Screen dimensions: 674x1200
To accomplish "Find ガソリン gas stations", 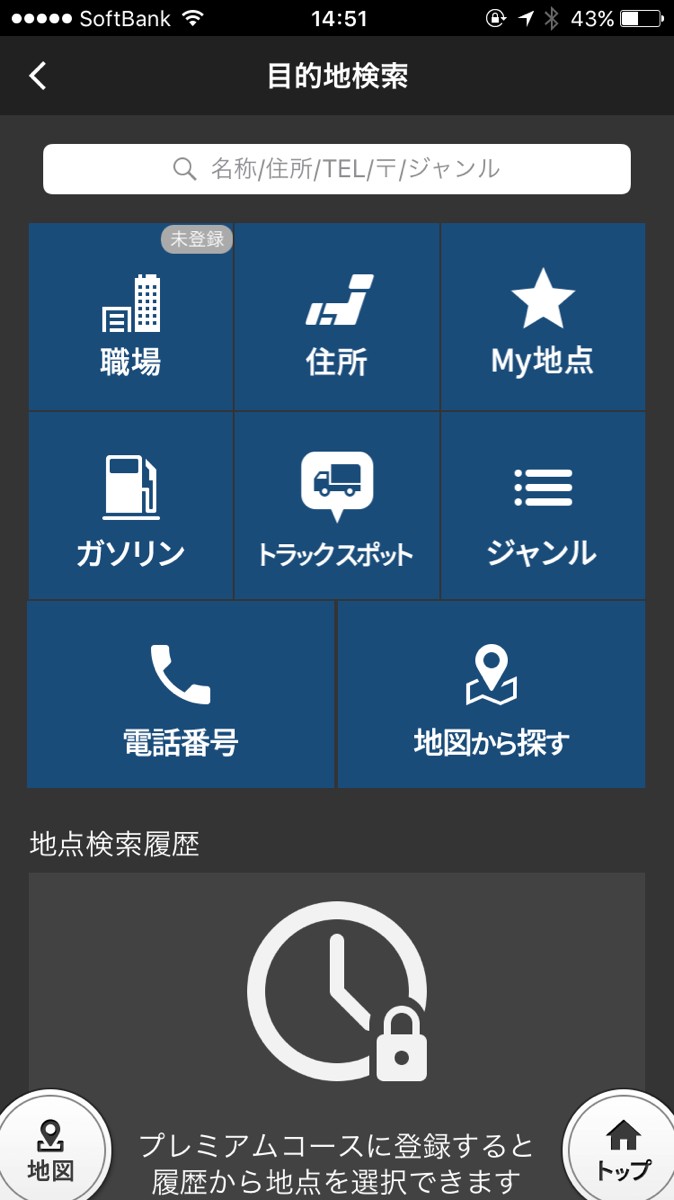I will (x=131, y=506).
